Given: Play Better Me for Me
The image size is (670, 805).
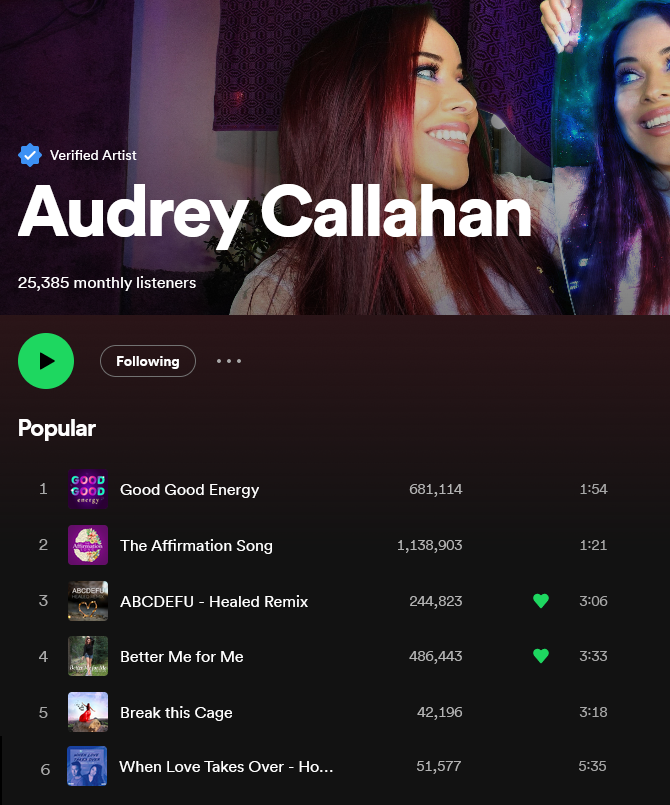Looking at the screenshot, I should [182, 656].
